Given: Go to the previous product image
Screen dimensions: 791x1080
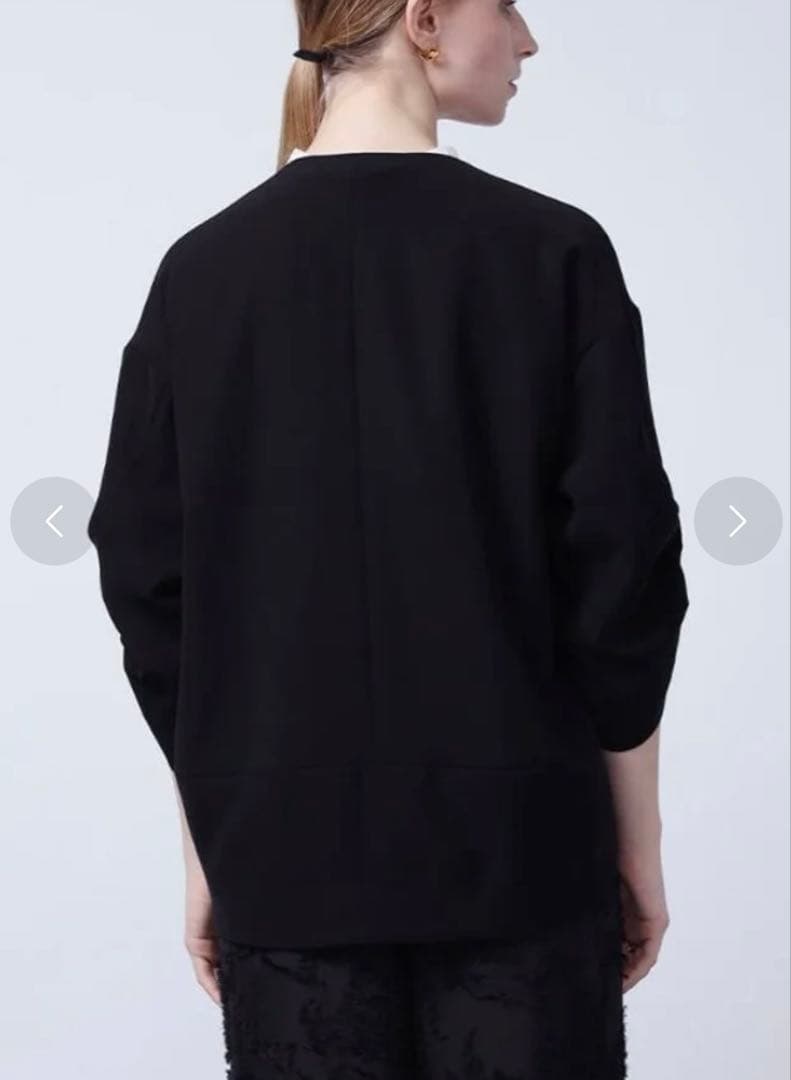Looking at the screenshot, I should pos(54,521).
